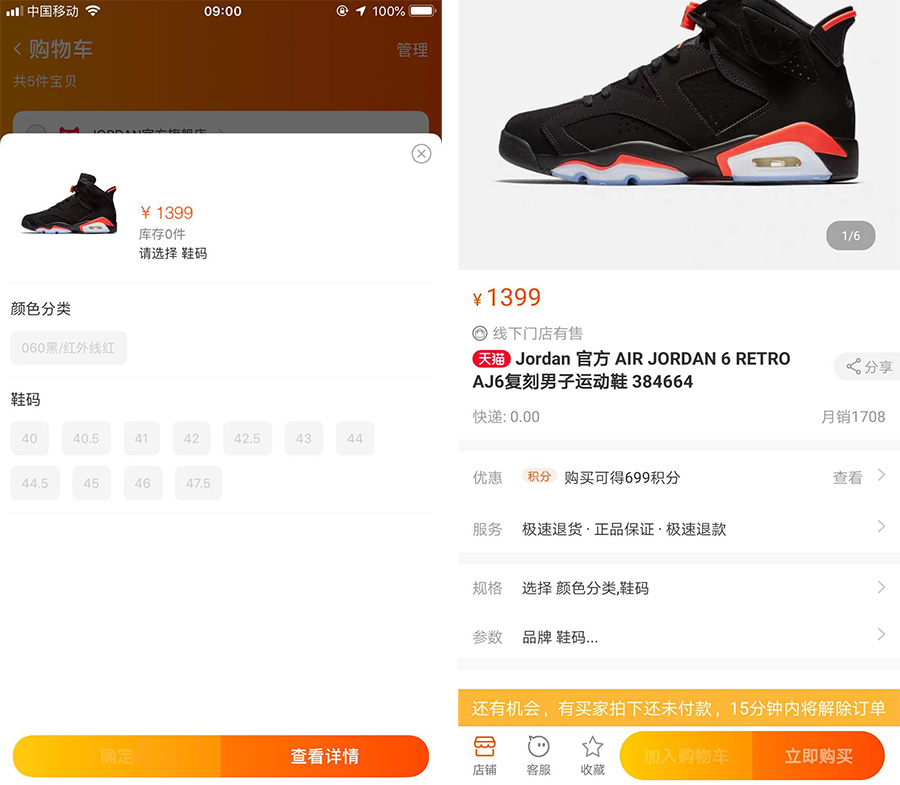This screenshot has width=900, height=785.
Task: Open 管理 to manage the cart
Action: [x=411, y=50]
